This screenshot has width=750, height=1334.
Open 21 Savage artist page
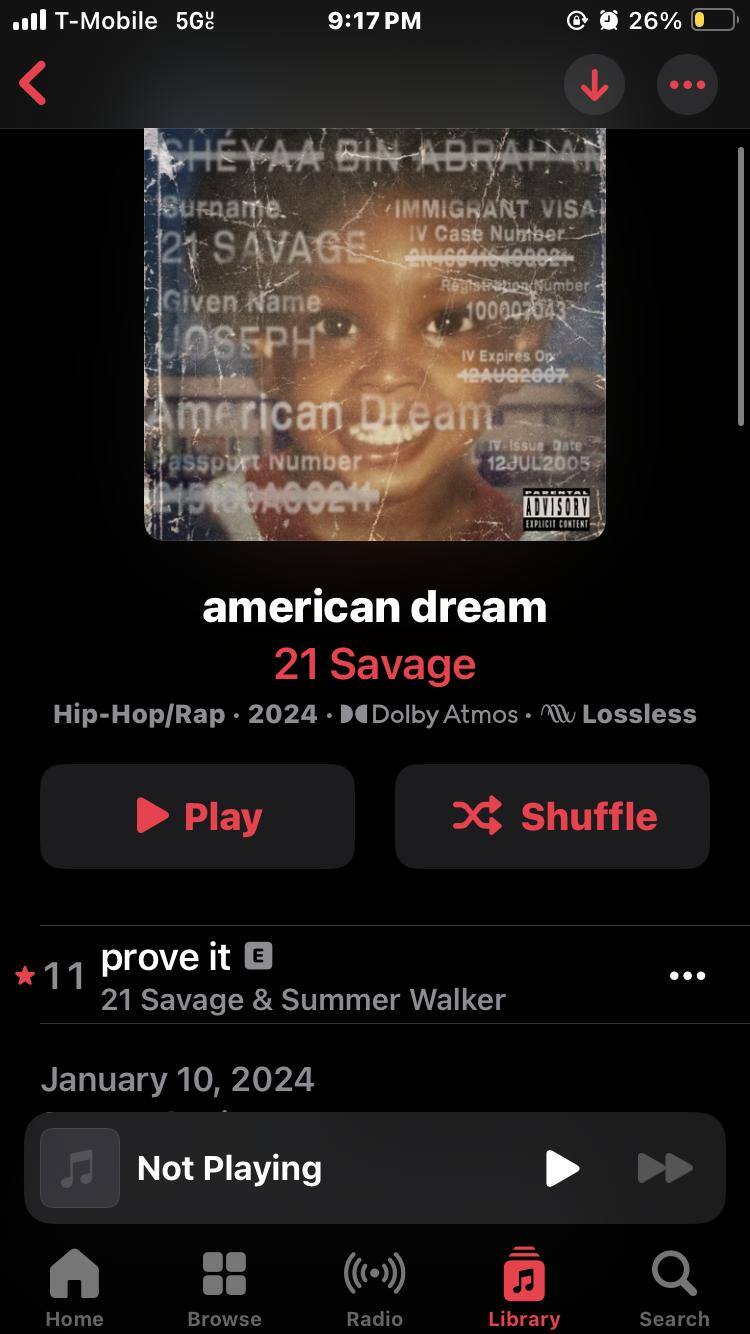[x=375, y=664]
